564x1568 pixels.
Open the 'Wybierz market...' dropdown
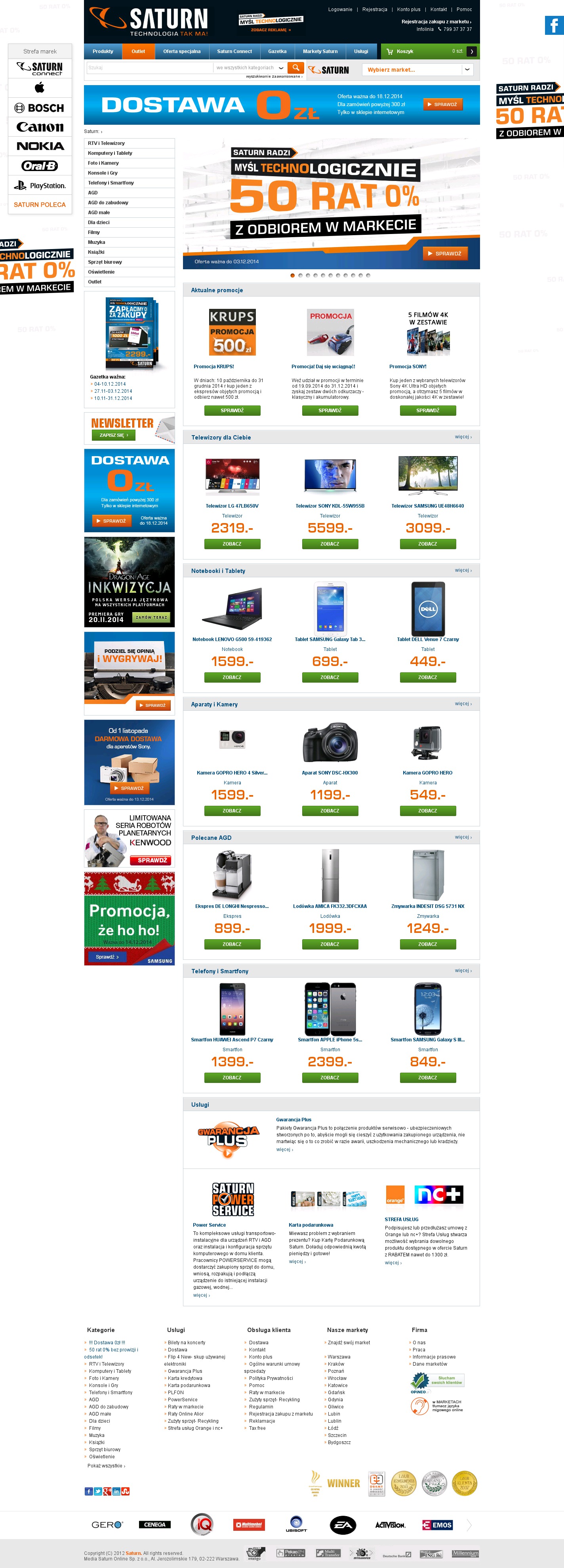pos(417,69)
